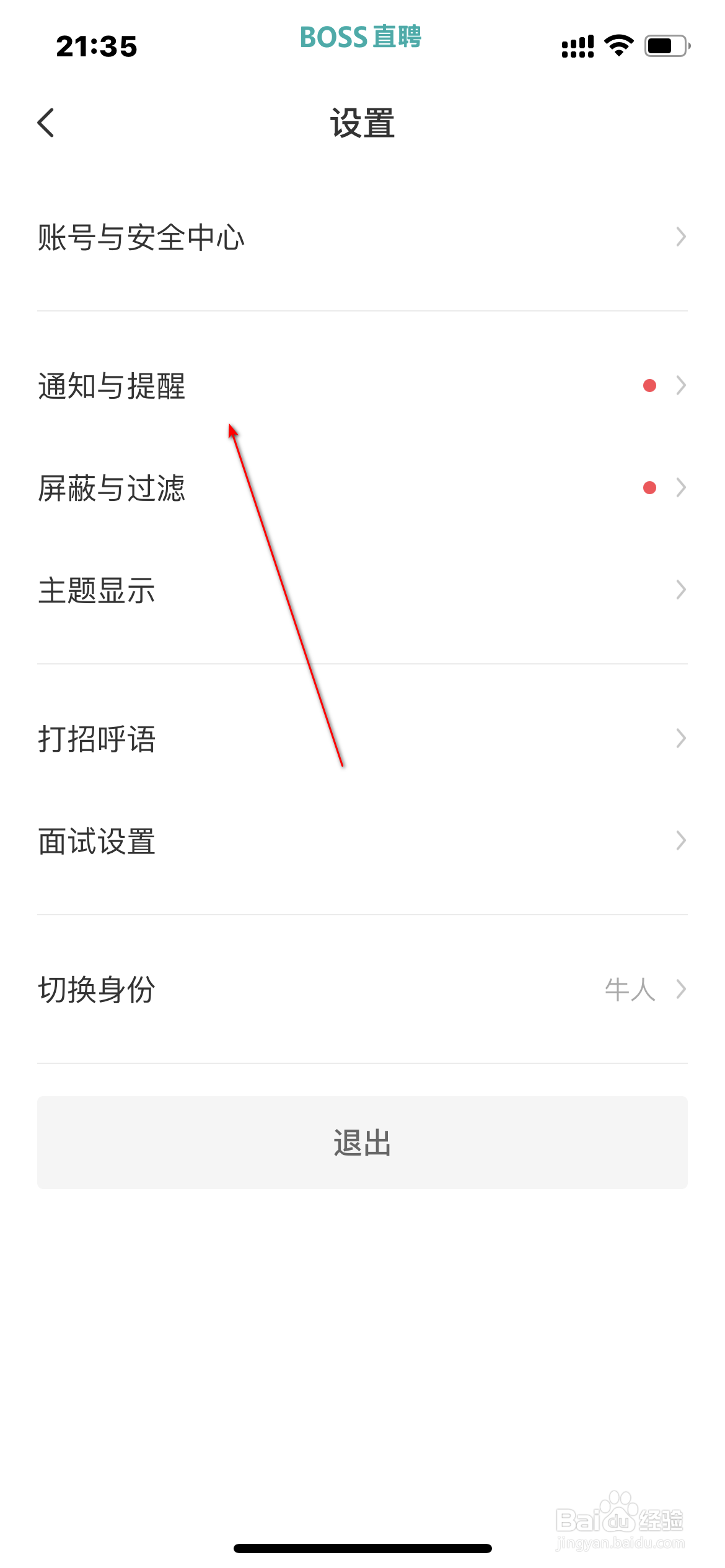
Task: Tap the red badge next to 屏蔽与过滤
Action: click(x=649, y=488)
